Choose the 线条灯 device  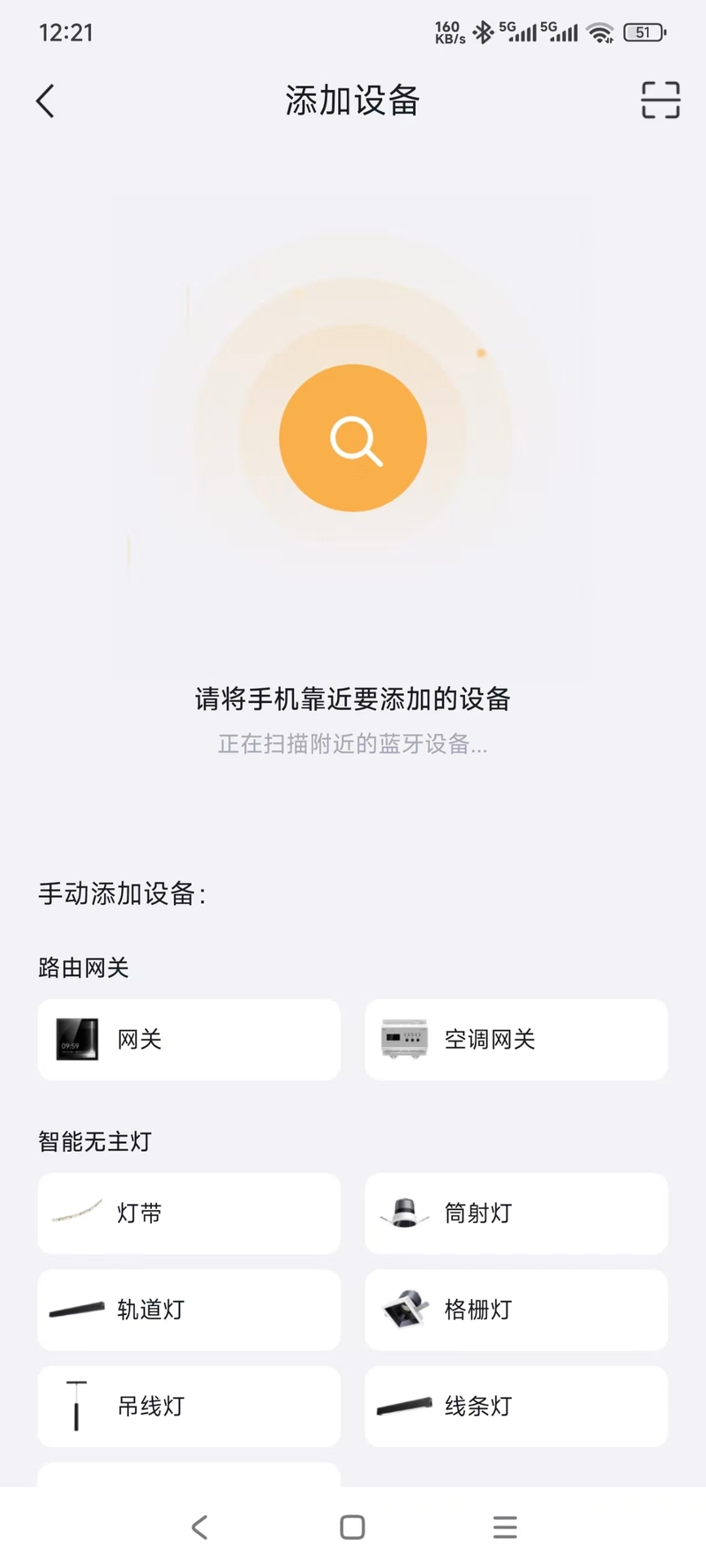click(516, 1406)
